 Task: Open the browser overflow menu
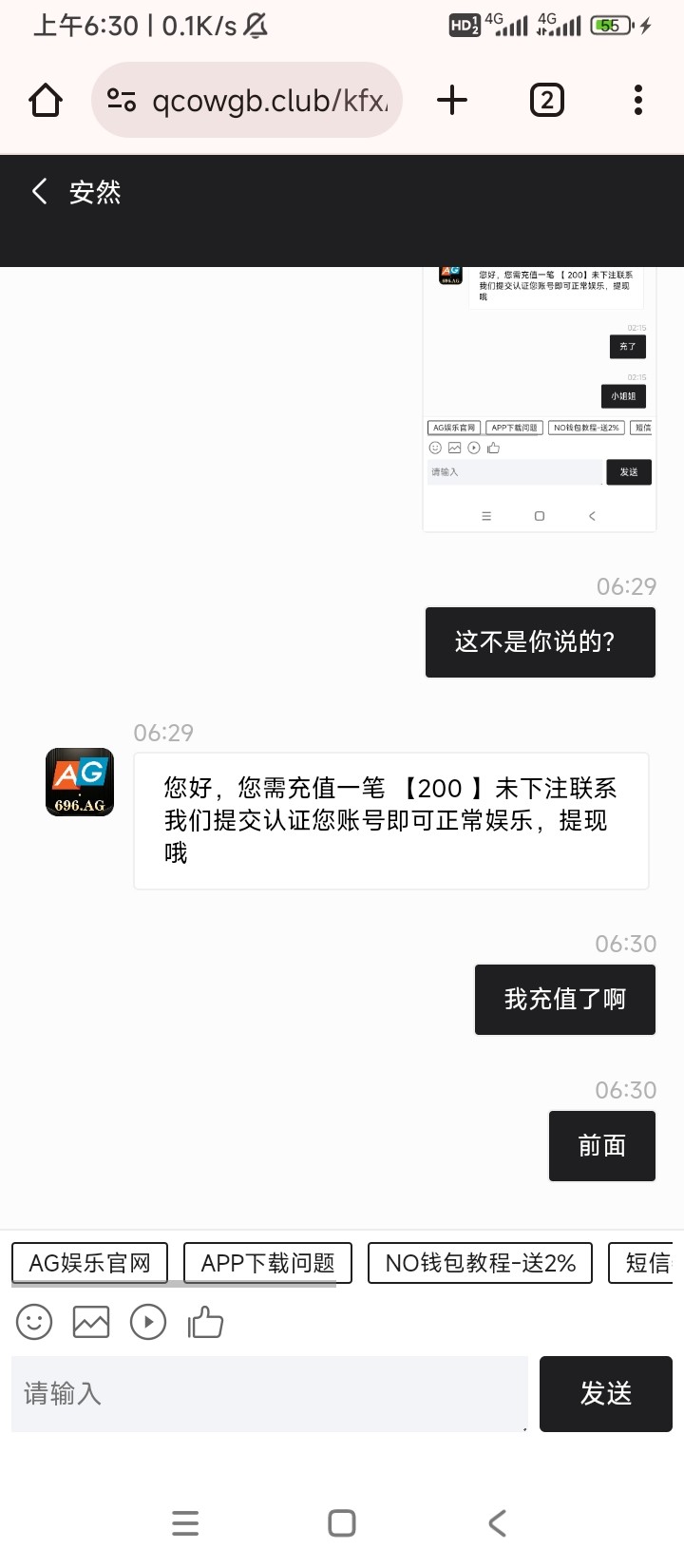(637, 100)
